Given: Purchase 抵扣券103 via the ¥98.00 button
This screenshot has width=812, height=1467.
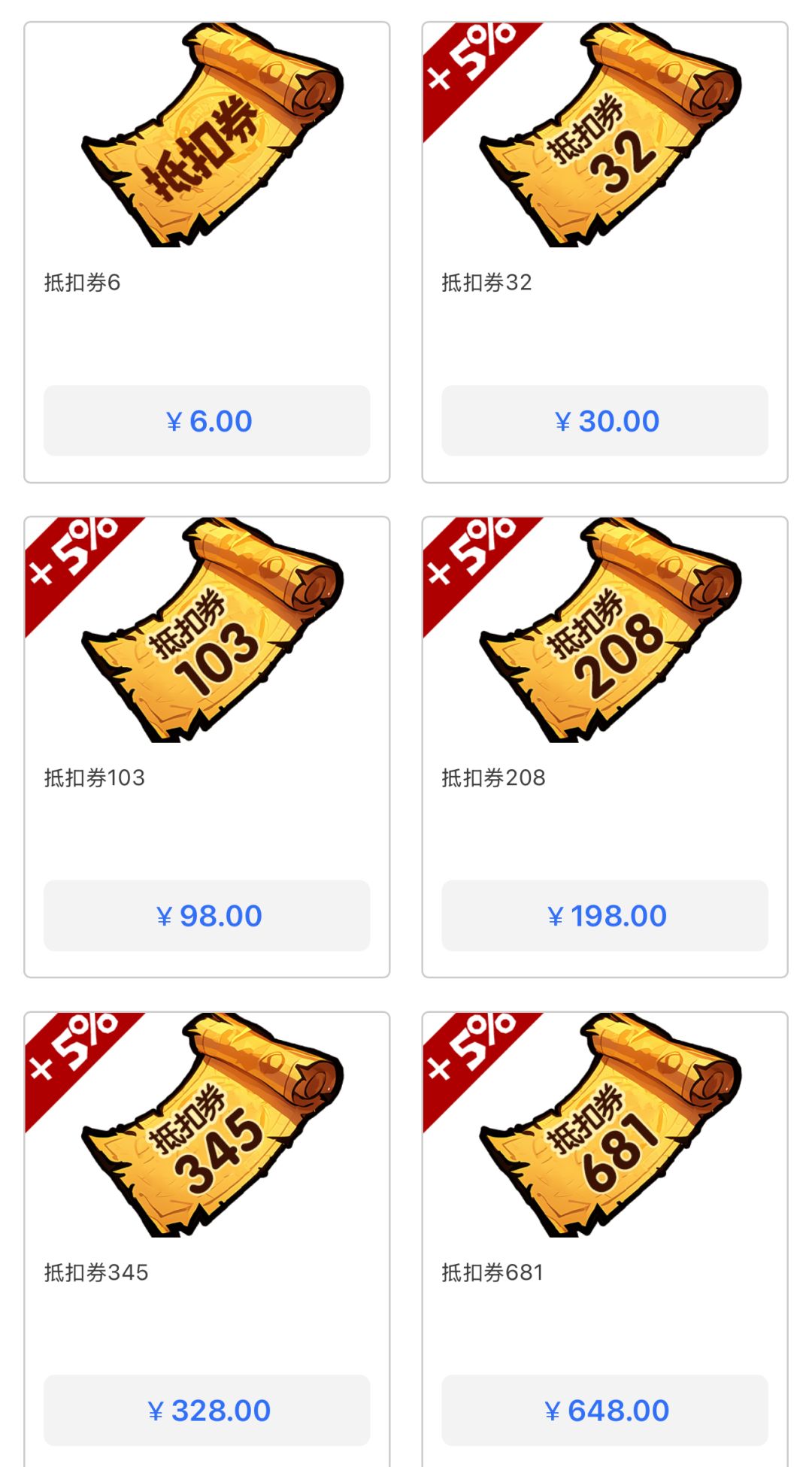Looking at the screenshot, I should tap(207, 916).
